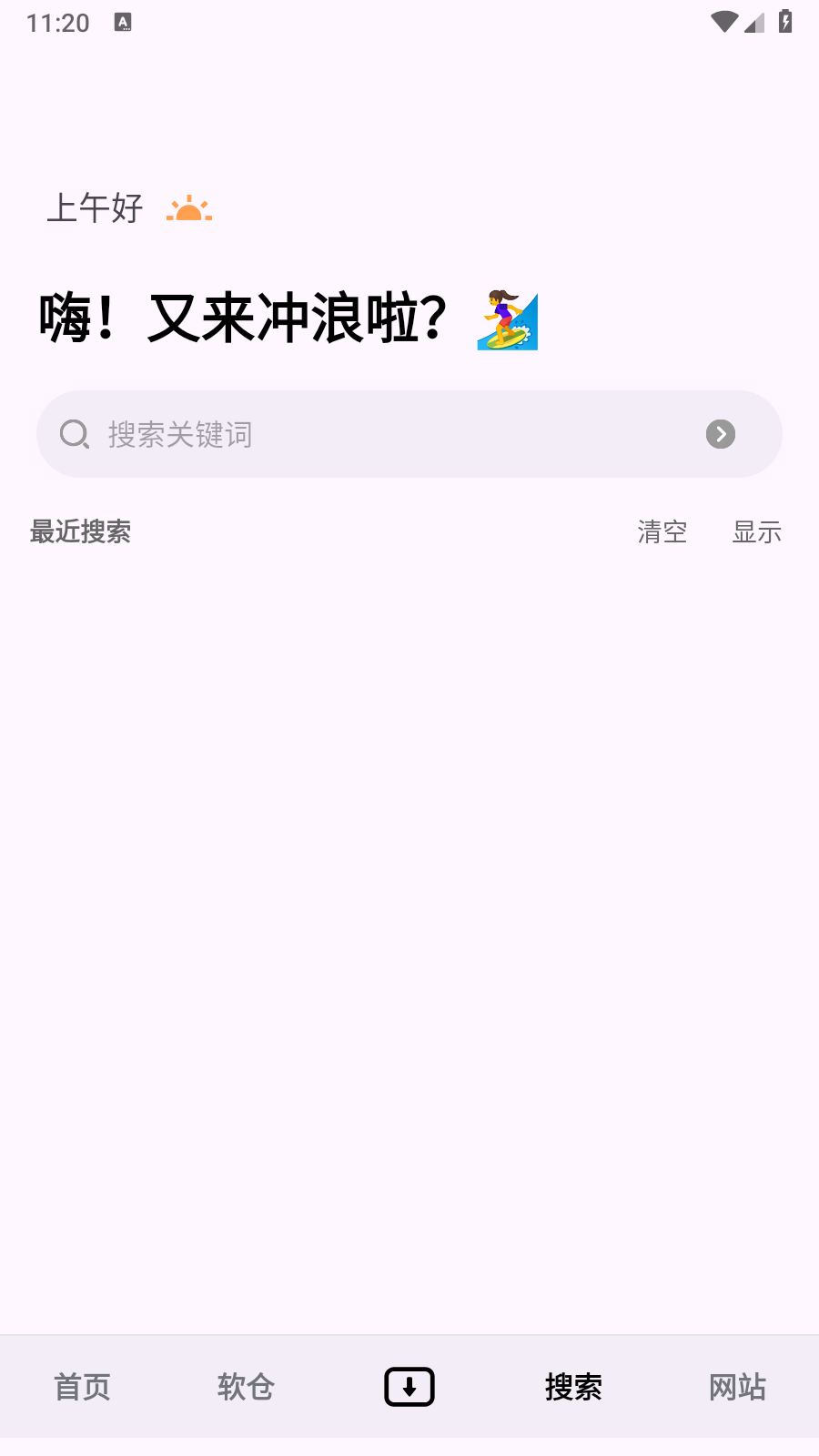This screenshot has width=819, height=1456.
Task: Tap the keyboard 'A' icon in status bar
Action: pos(123,22)
